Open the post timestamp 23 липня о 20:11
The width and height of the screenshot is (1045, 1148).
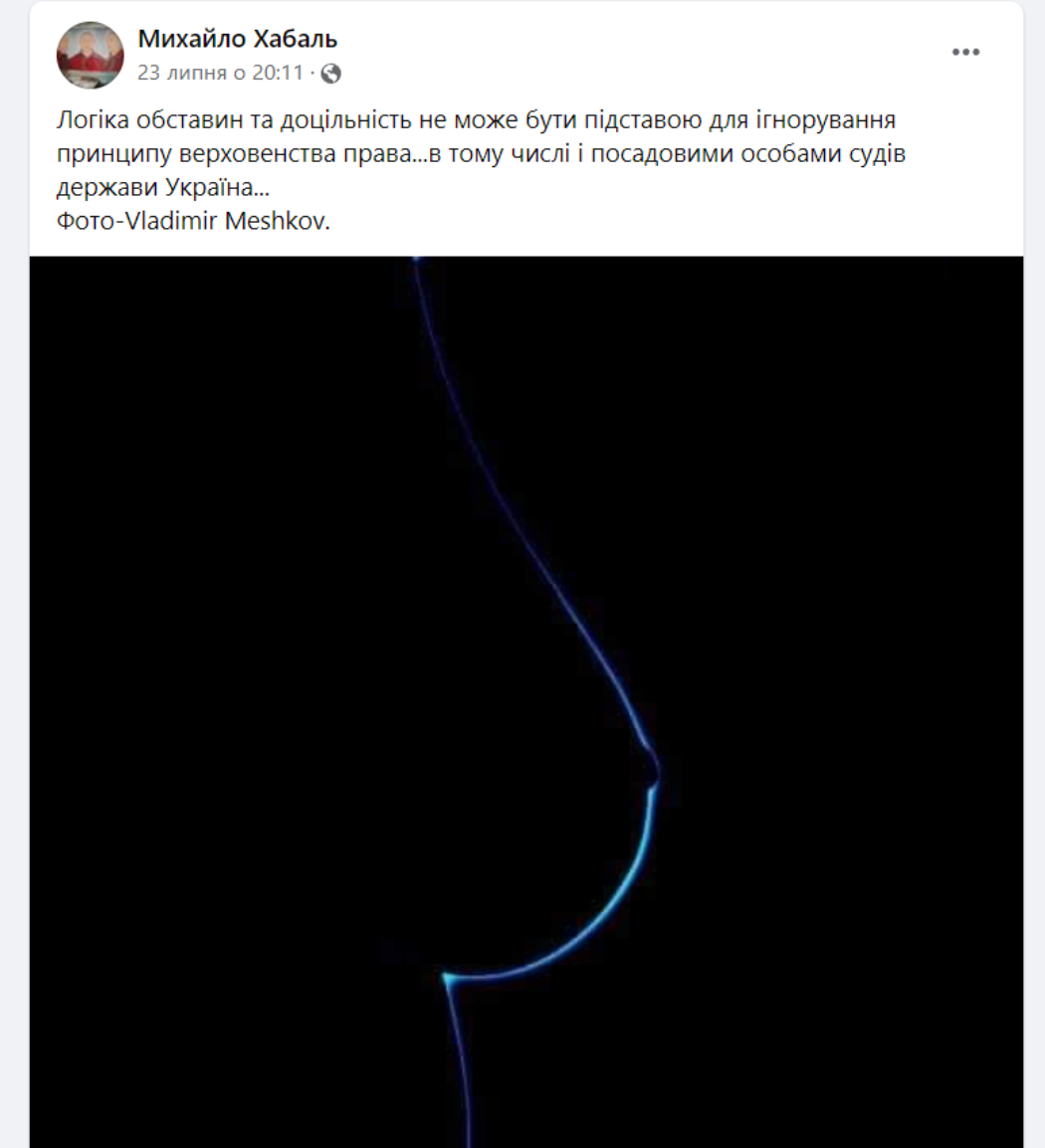coord(220,73)
